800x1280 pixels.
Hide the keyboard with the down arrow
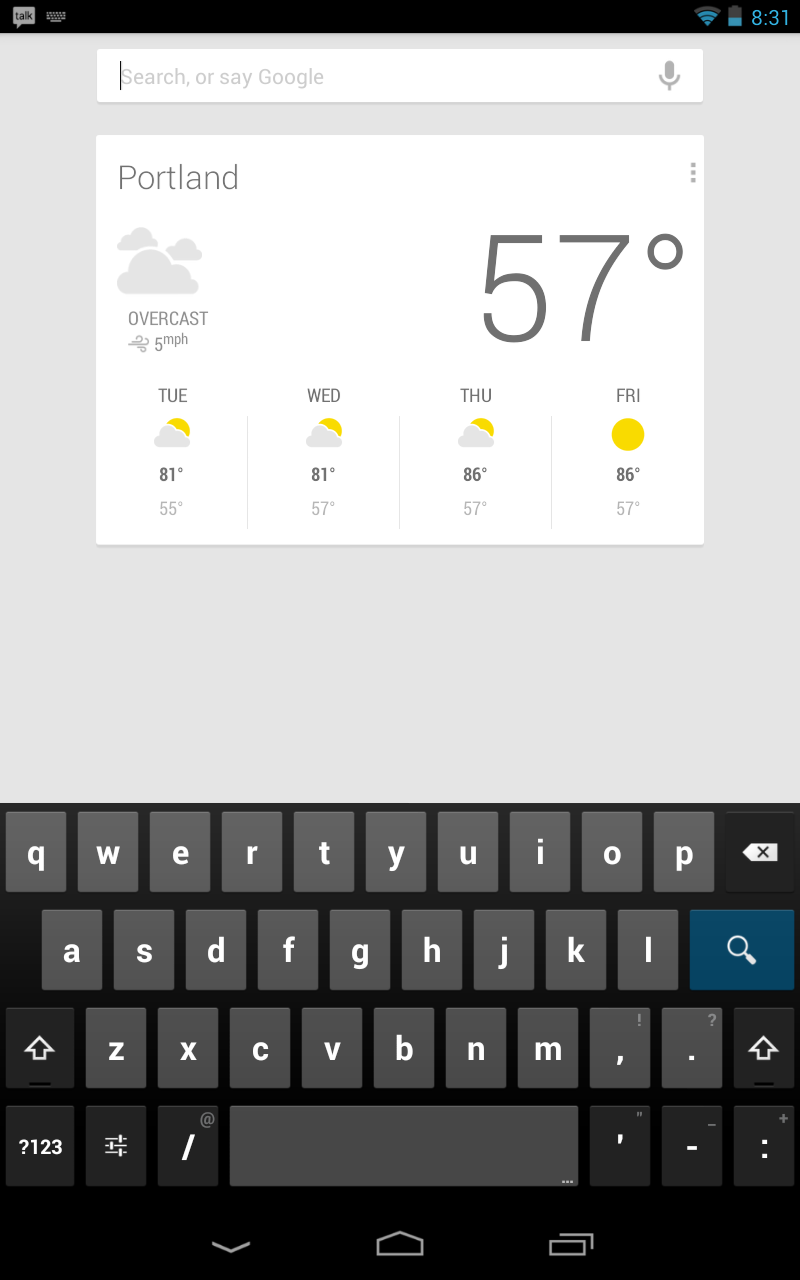click(x=231, y=1245)
